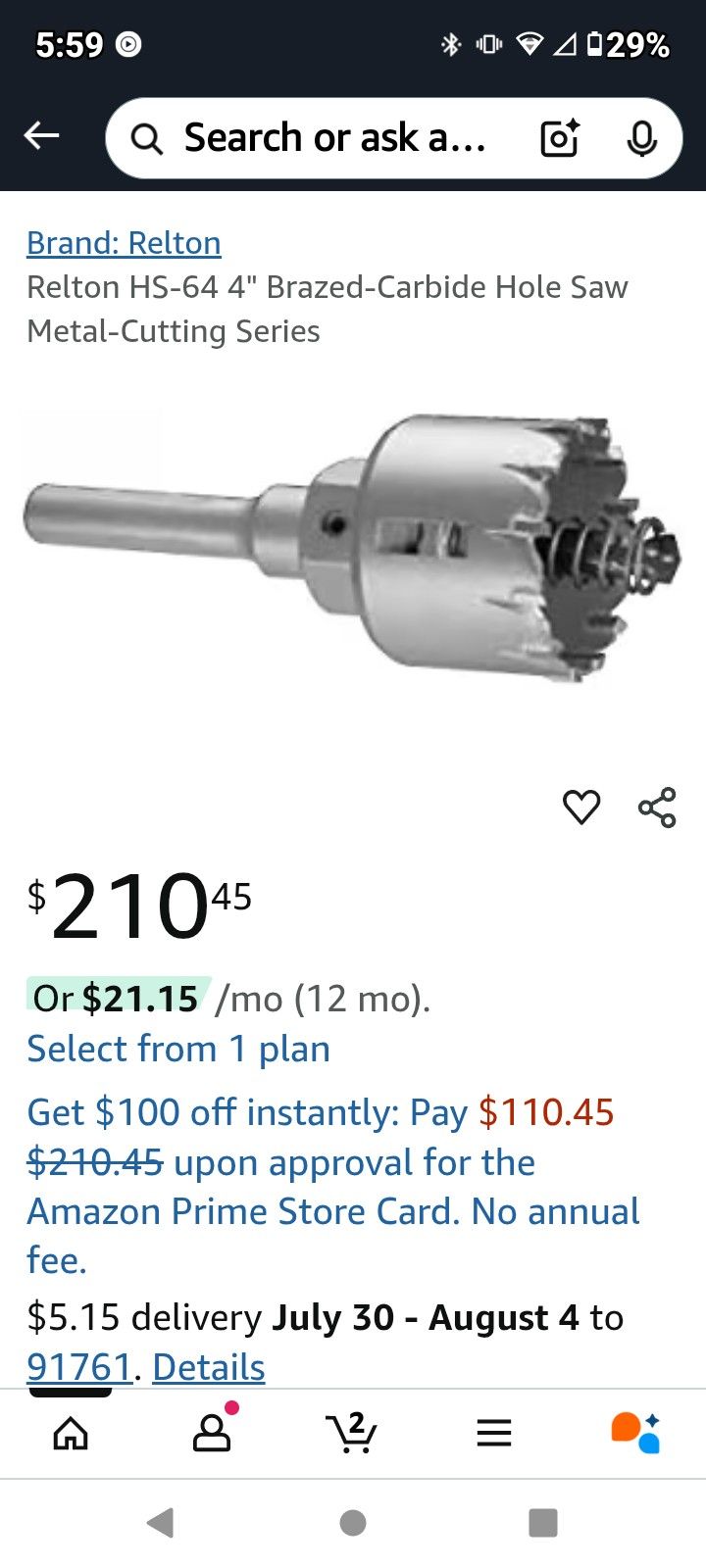Go back using the arrow icon
This screenshot has height=1568, width=706.
[42, 136]
